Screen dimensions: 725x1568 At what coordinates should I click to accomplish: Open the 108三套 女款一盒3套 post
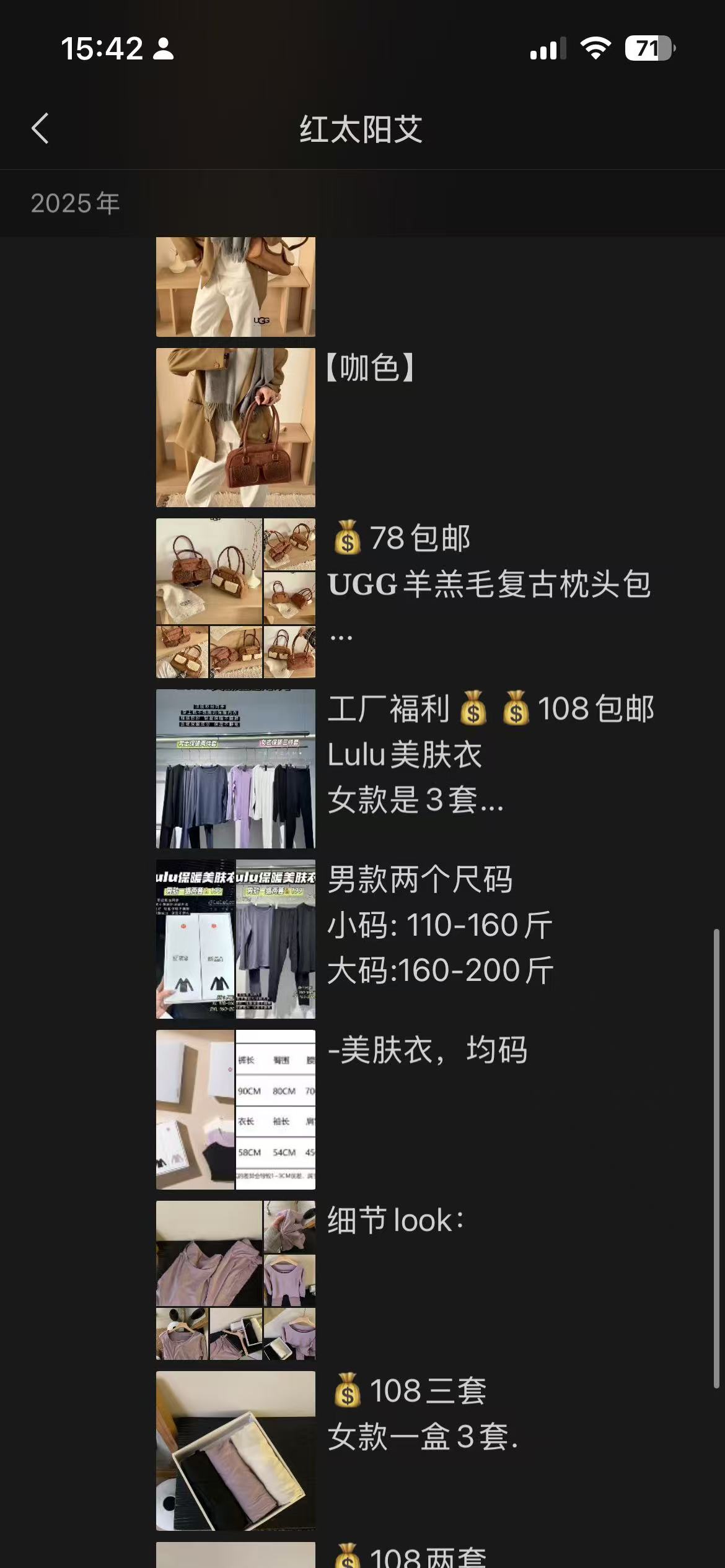tap(235, 1450)
